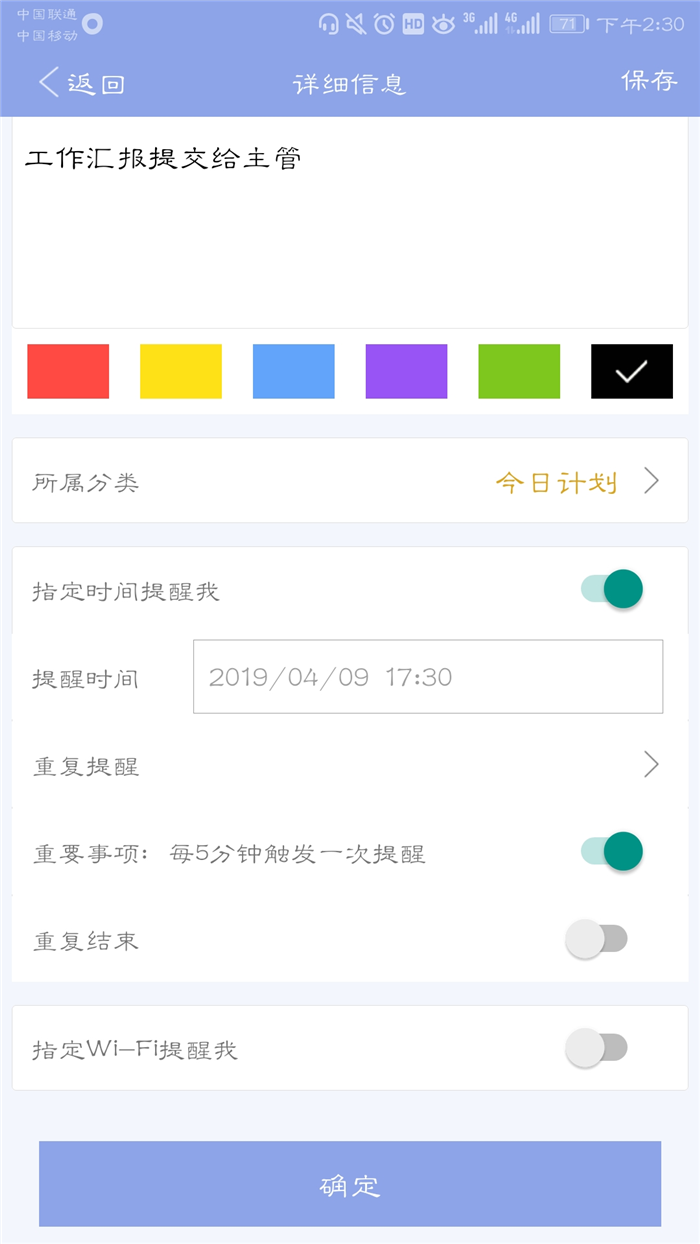The image size is (700, 1244).
Task: Change the 提醒时间 date field
Action: [x=428, y=677]
